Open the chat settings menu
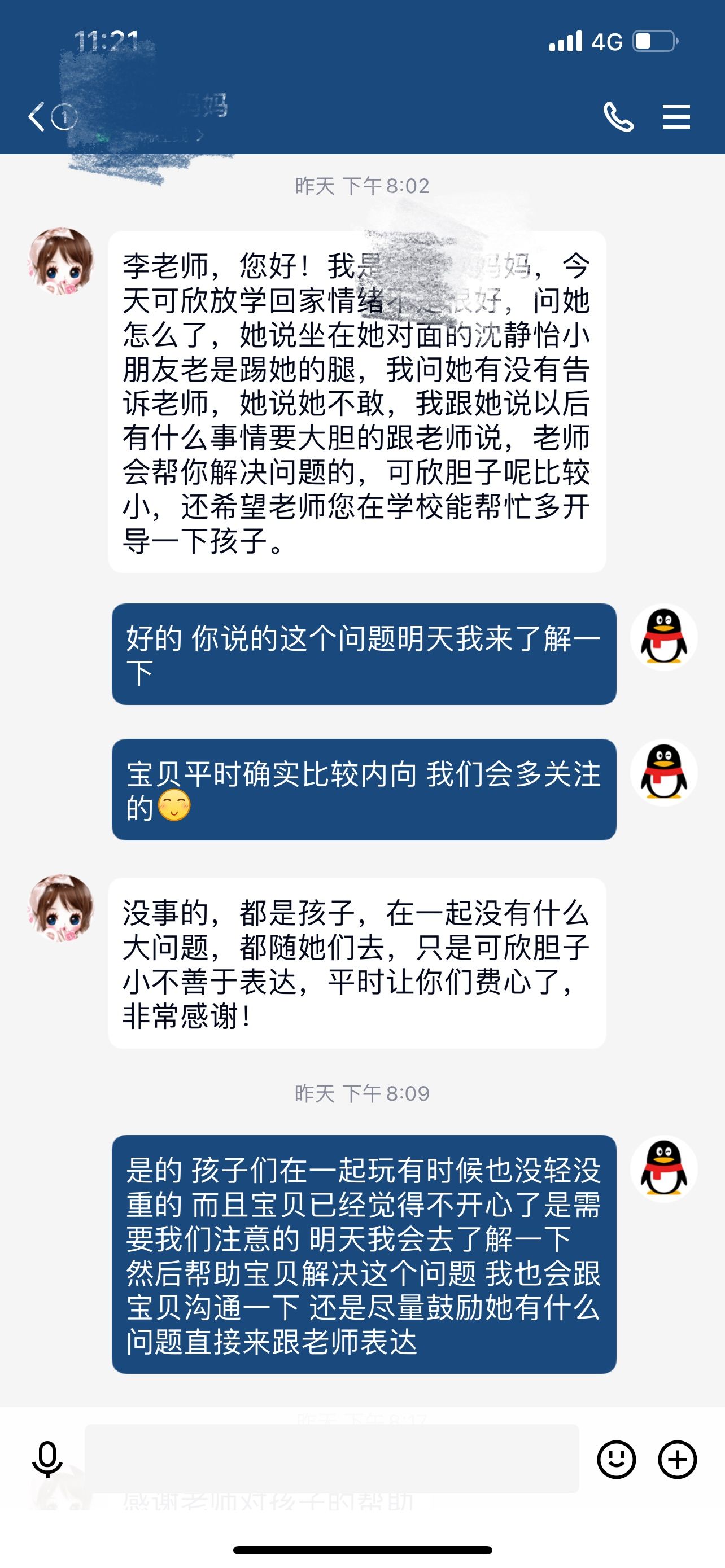Viewport: 725px width, 1568px height. click(676, 116)
